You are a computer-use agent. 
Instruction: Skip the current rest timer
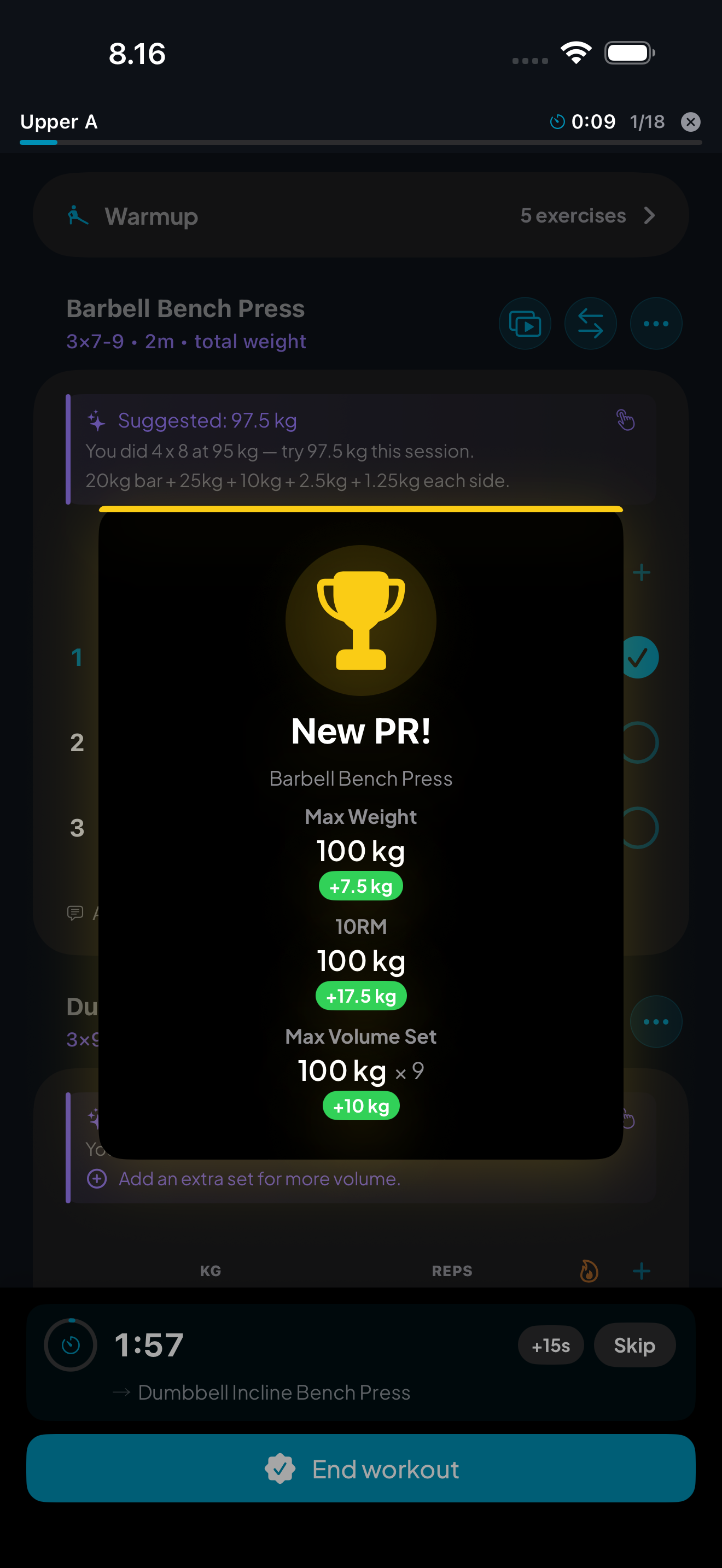(x=634, y=1345)
